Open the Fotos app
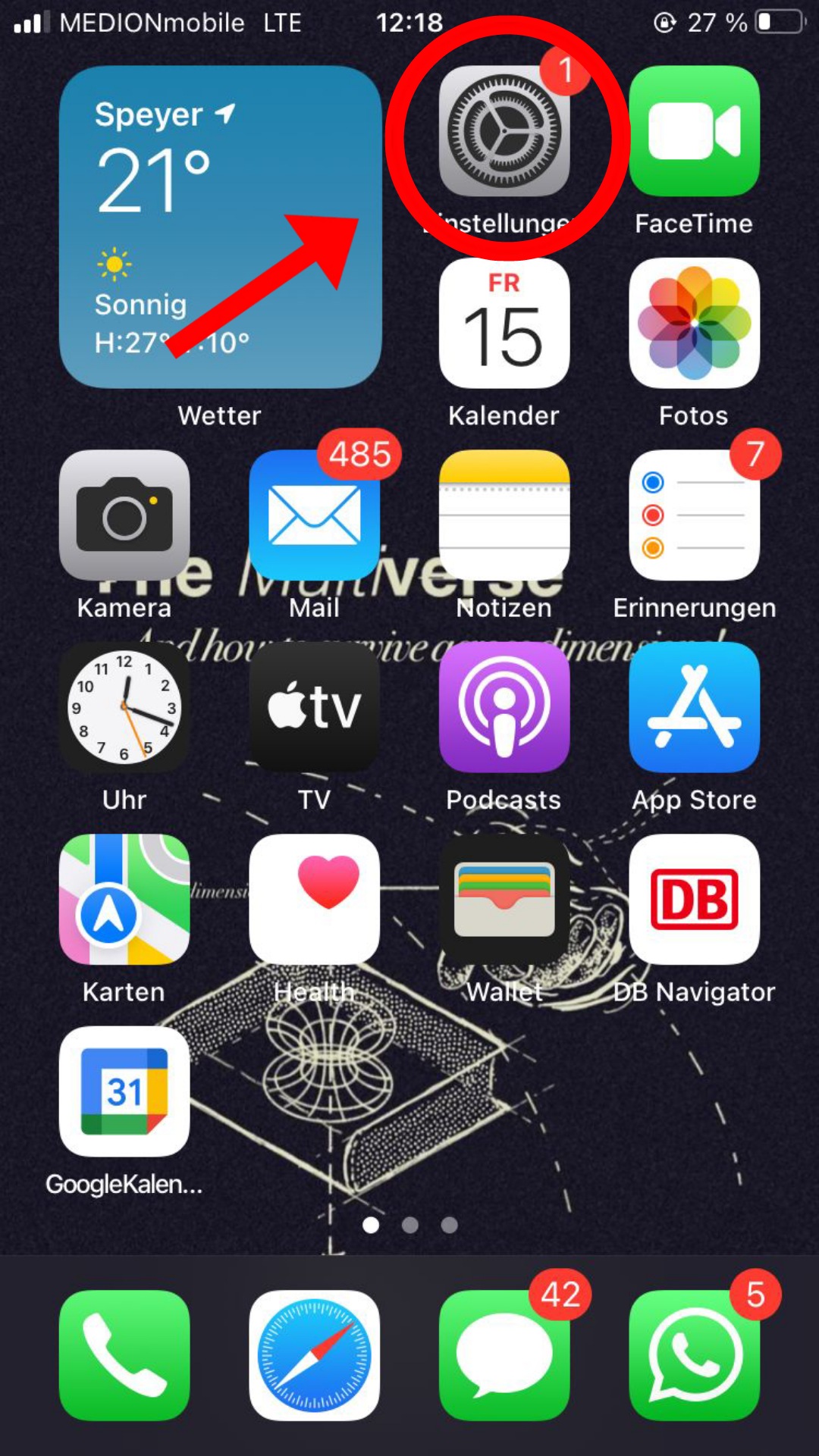This screenshot has height=1456, width=819. [694, 323]
